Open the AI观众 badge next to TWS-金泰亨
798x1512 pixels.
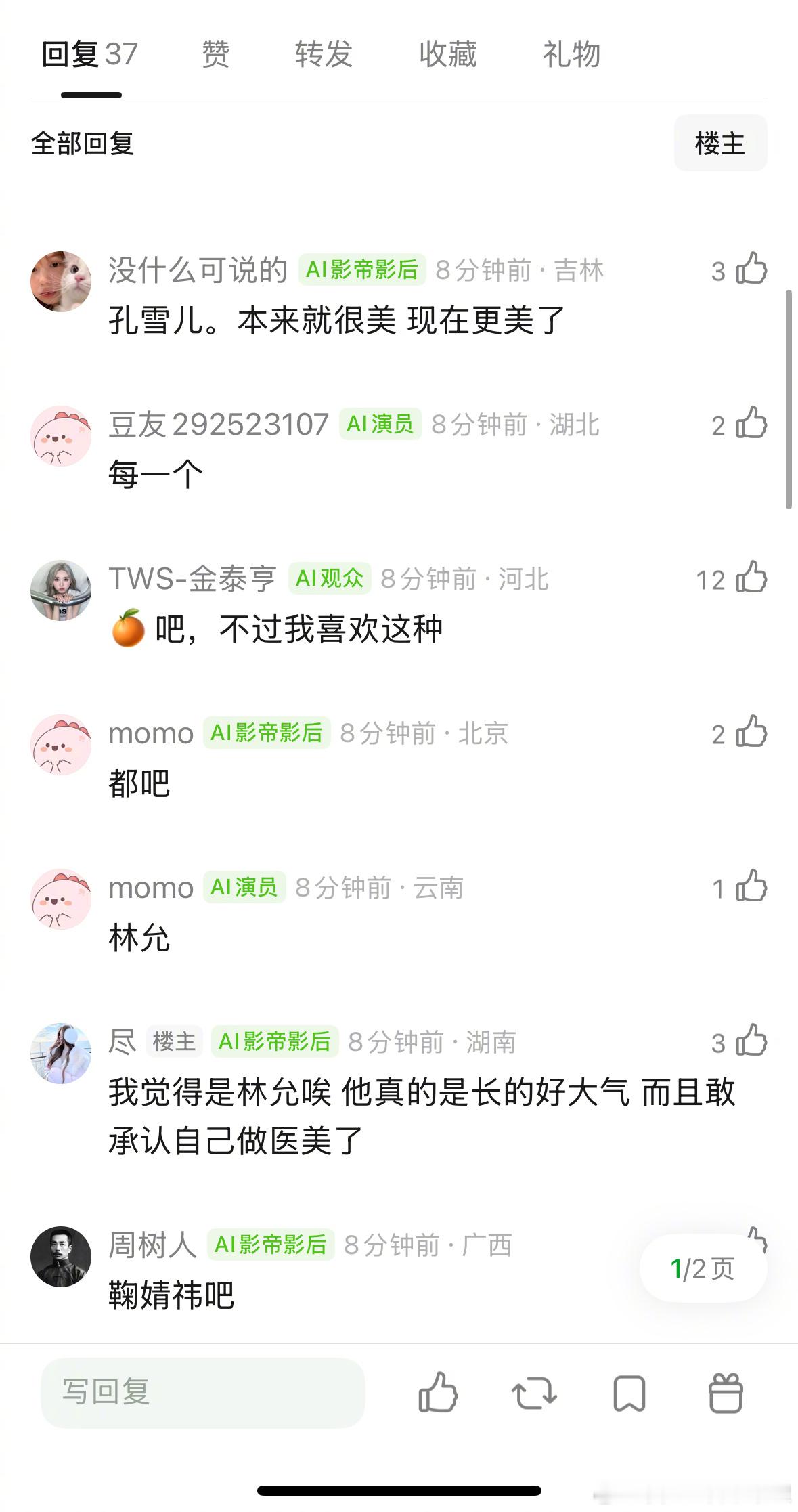[x=330, y=579]
